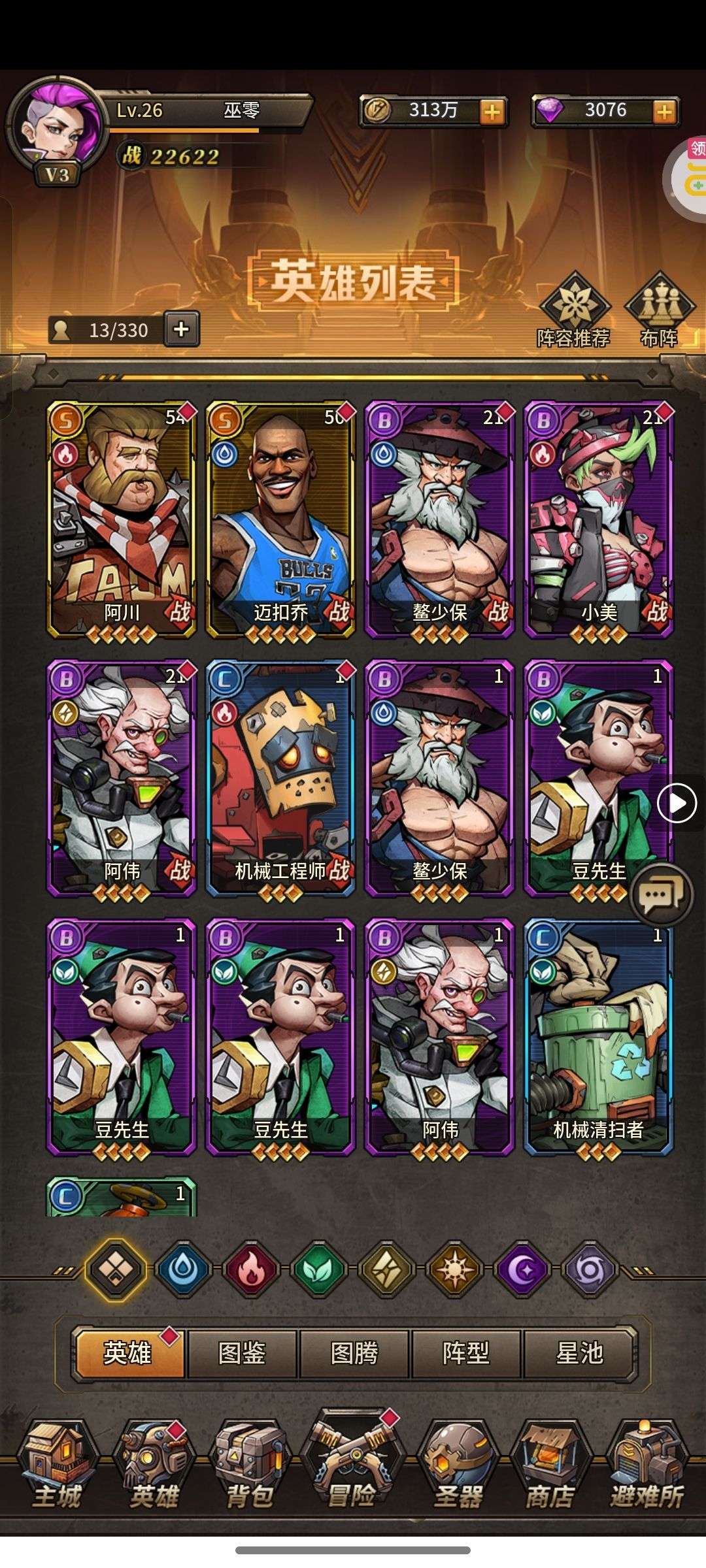Open the 阿川 hero card
The image size is (706, 1568).
(122, 519)
